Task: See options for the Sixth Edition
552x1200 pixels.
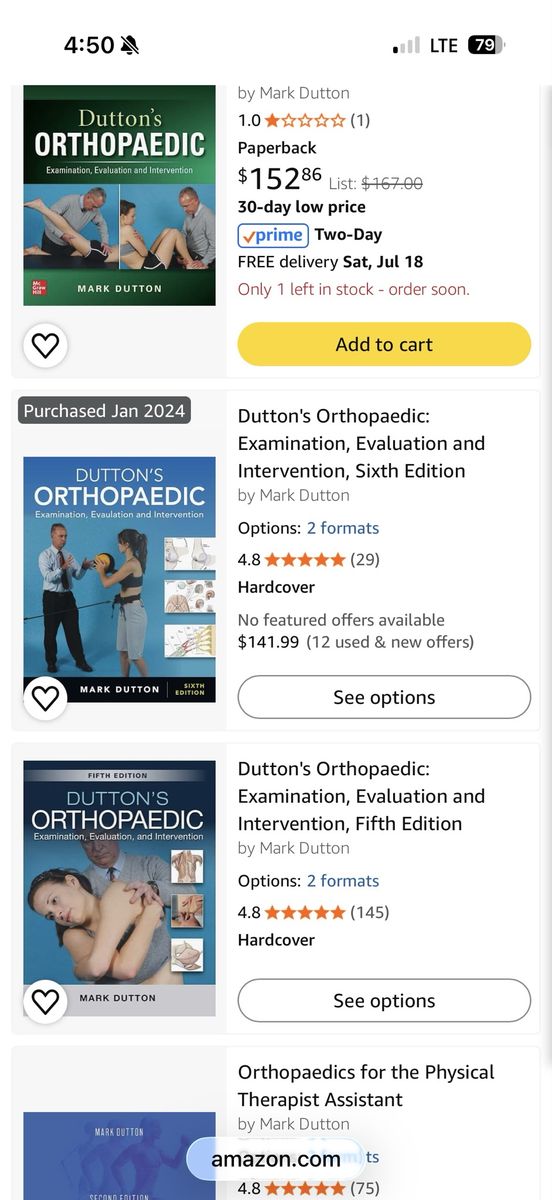Action: coord(384,697)
